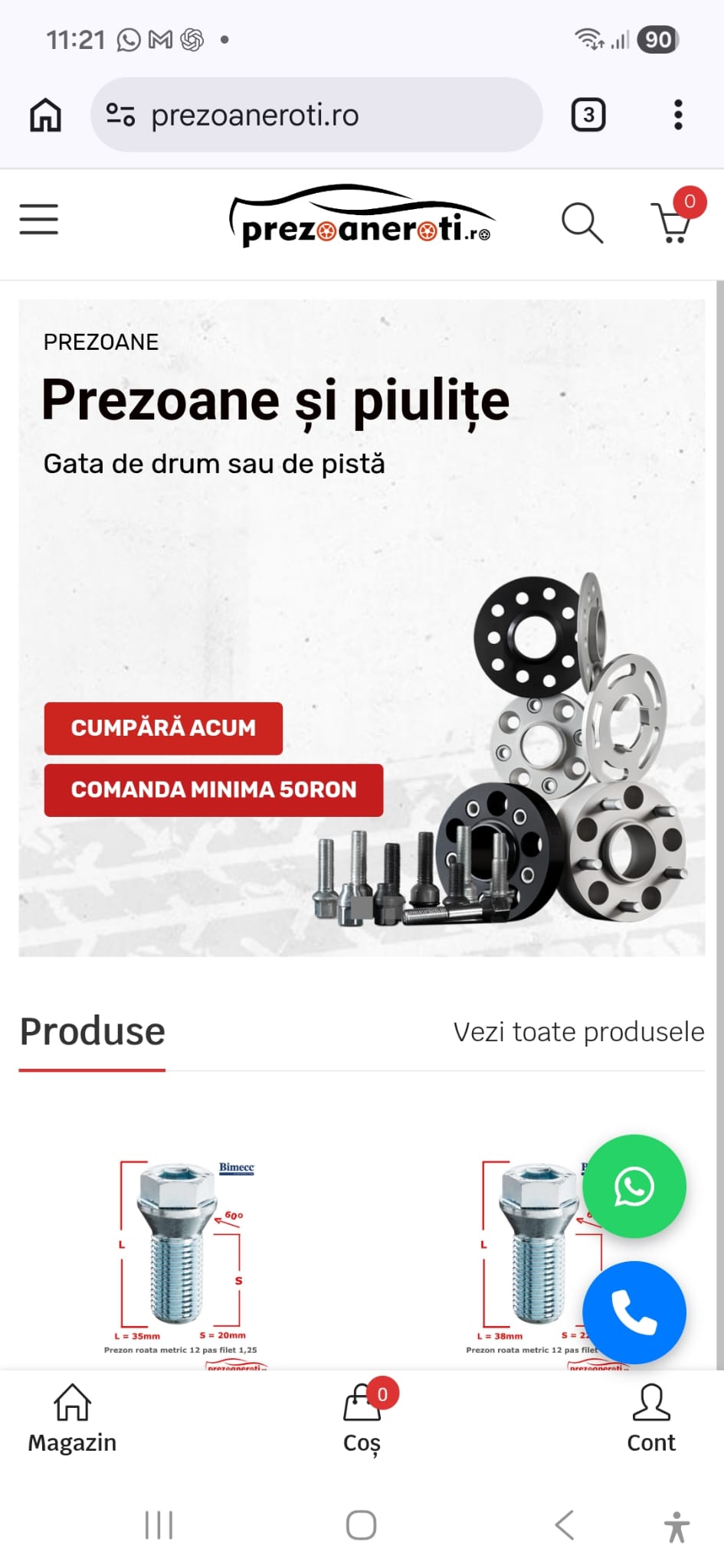Screen dimensions: 724x1568
Task: Open the site search icon
Action: 582,223
